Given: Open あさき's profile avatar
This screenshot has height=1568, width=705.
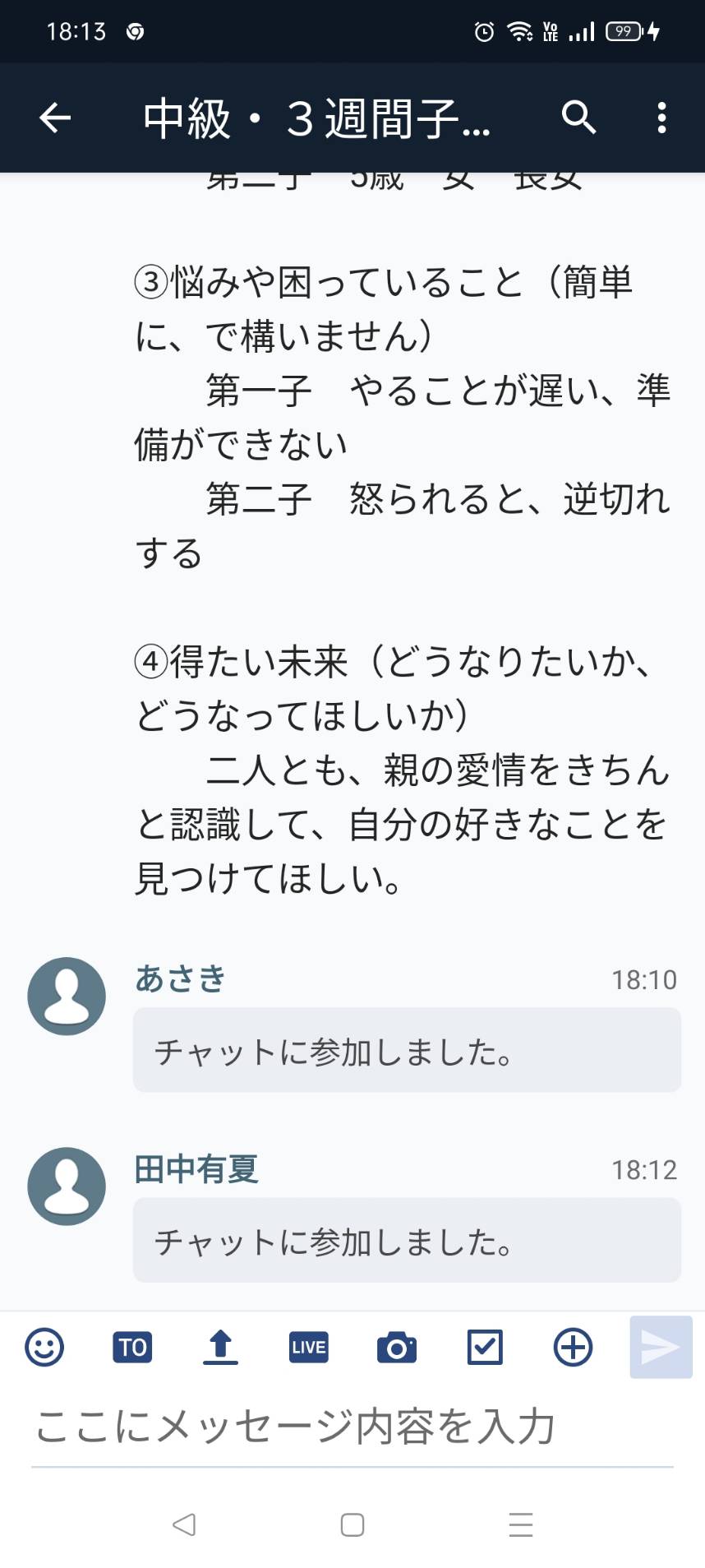Looking at the screenshot, I should coord(67,996).
